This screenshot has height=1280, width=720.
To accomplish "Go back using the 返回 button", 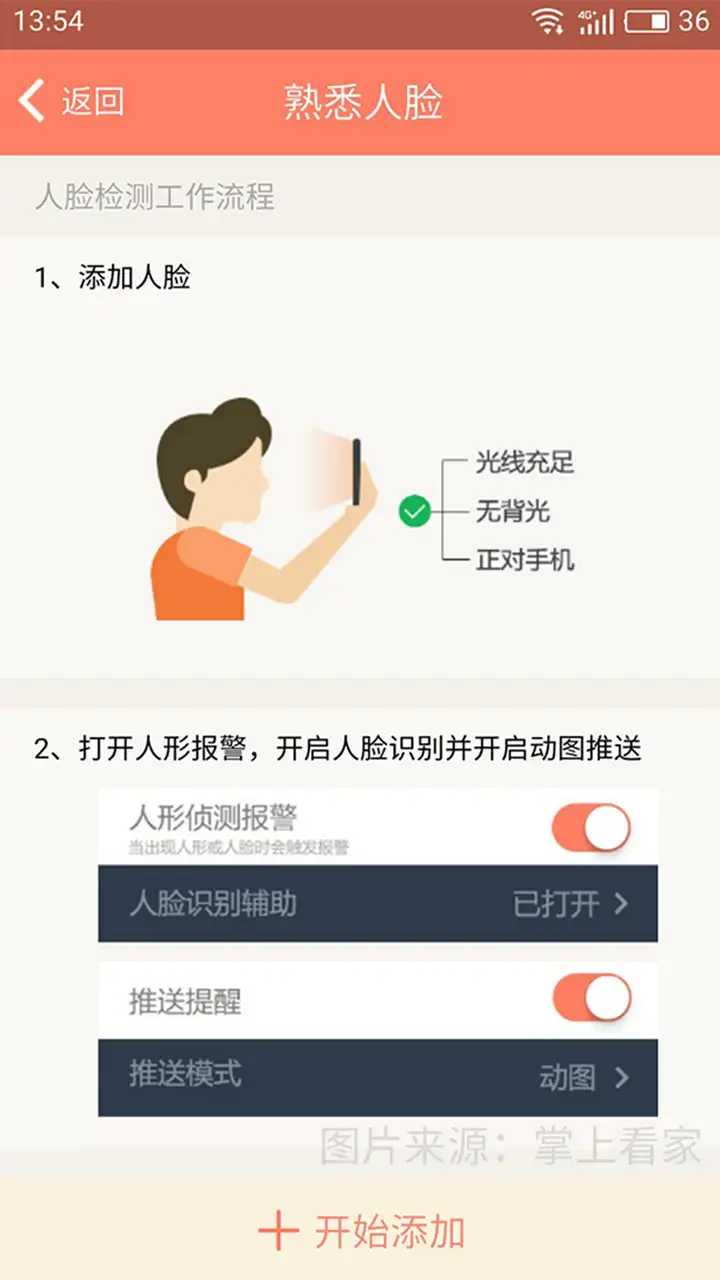I will pos(72,102).
